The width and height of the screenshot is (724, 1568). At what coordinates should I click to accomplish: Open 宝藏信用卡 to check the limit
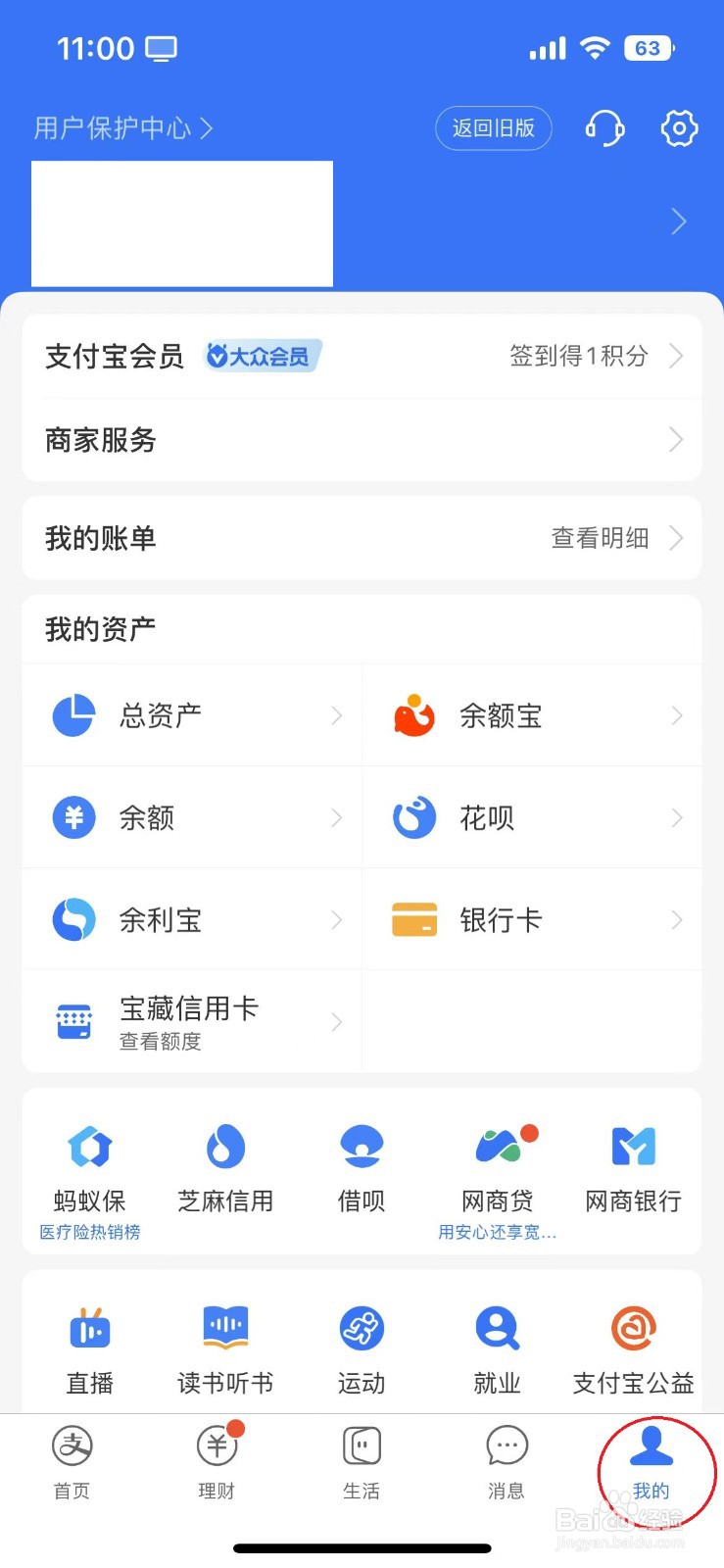pyautogui.click(x=192, y=1021)
